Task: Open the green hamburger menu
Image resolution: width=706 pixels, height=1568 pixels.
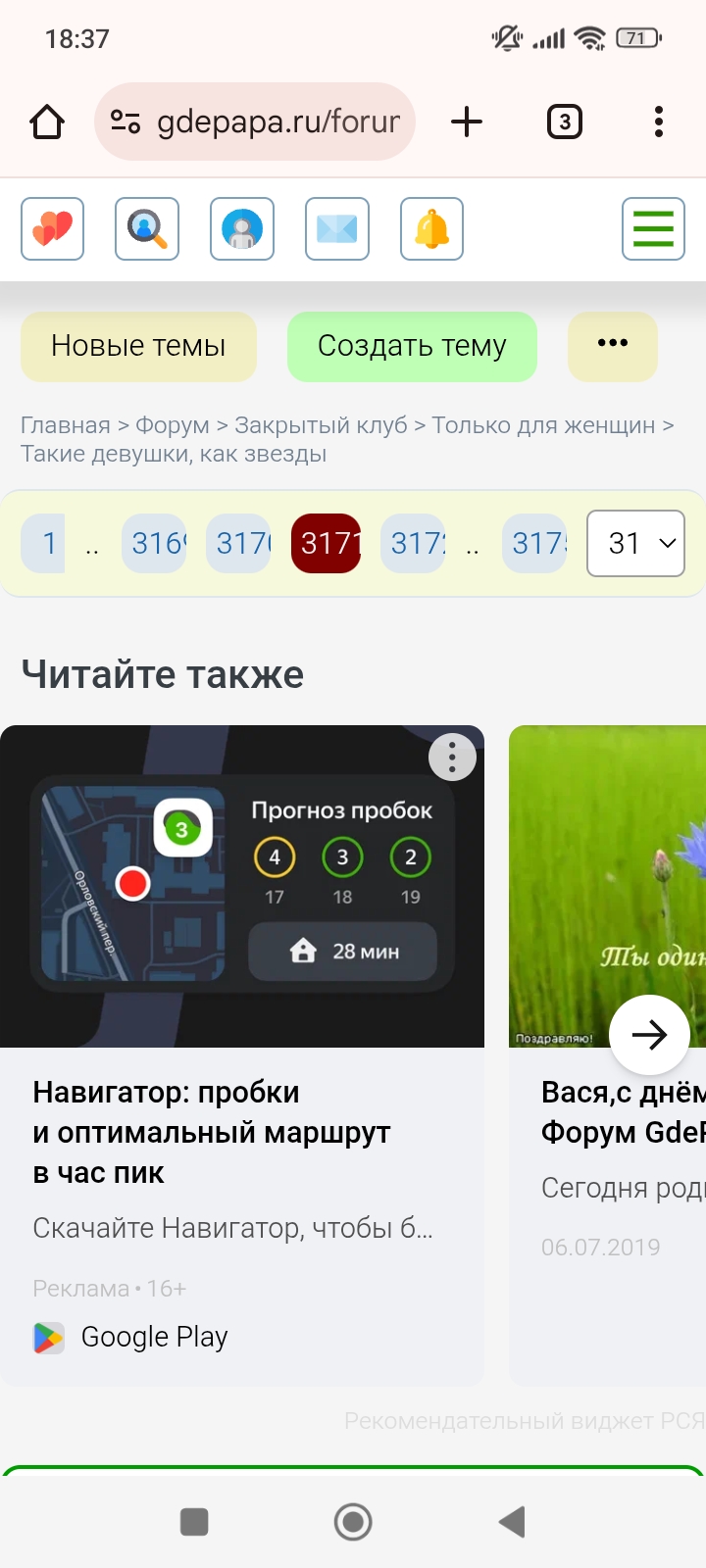Action: tap(653, 229)
